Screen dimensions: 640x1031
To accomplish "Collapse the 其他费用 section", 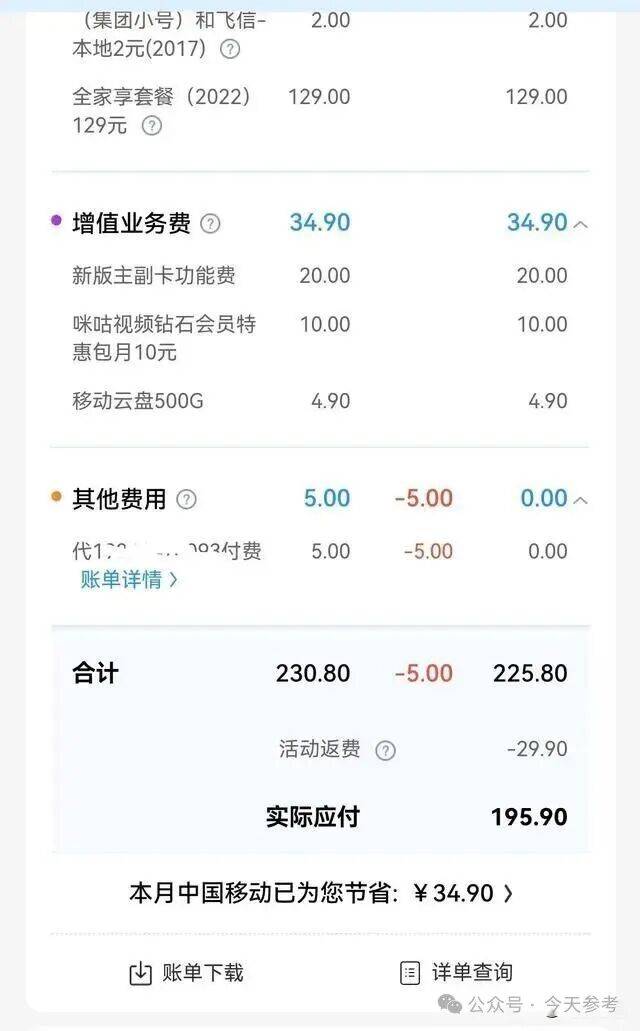I will pyautogui.click(x=581, y=499).
